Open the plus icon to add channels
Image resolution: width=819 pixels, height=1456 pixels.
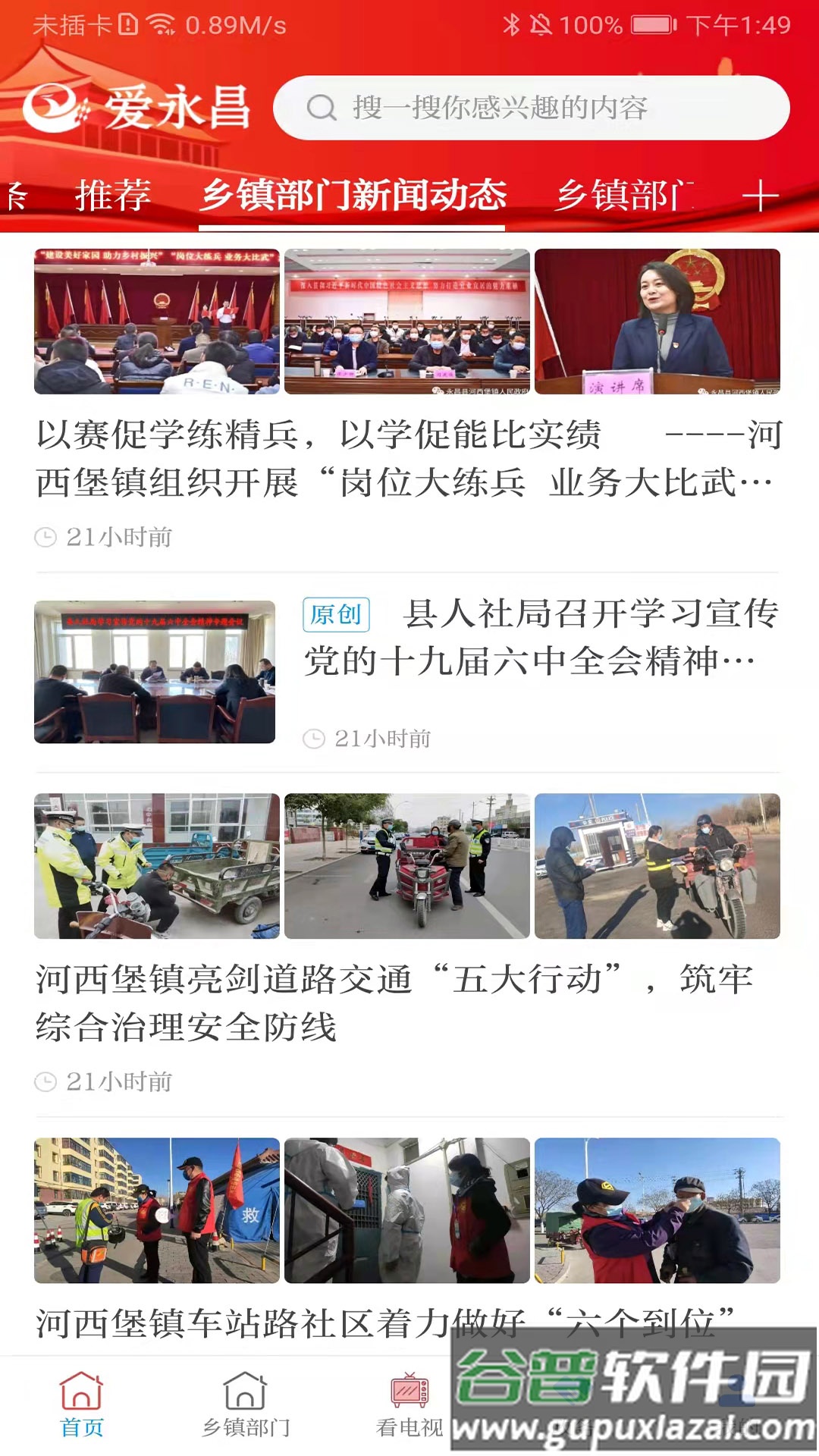tap(760, 196)
